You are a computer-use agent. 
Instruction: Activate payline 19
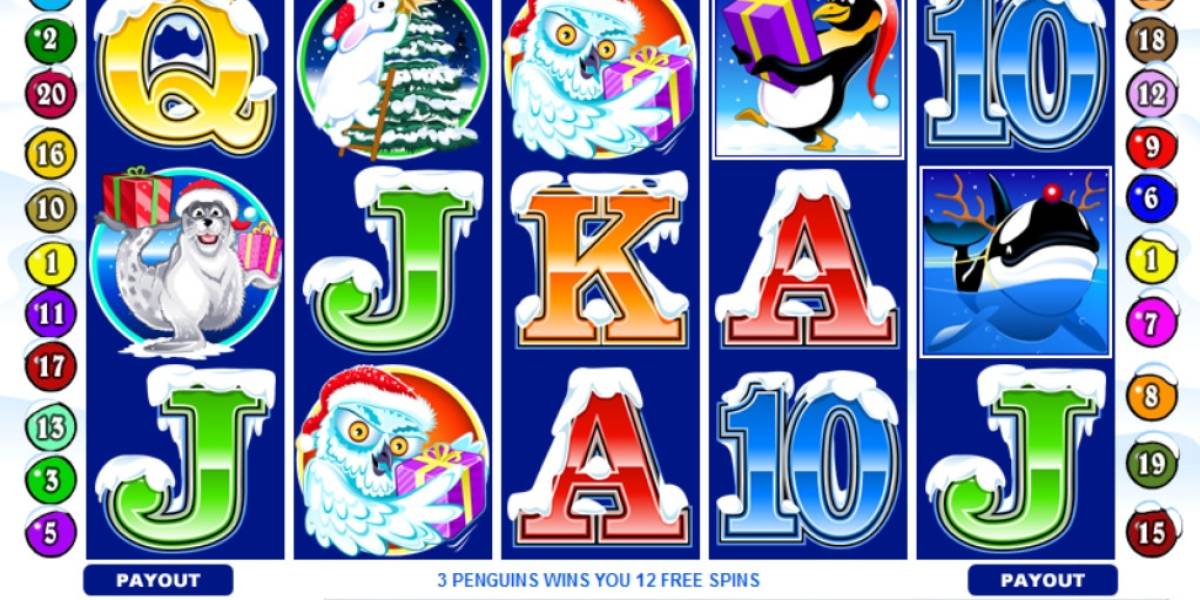coord(1152,464)
